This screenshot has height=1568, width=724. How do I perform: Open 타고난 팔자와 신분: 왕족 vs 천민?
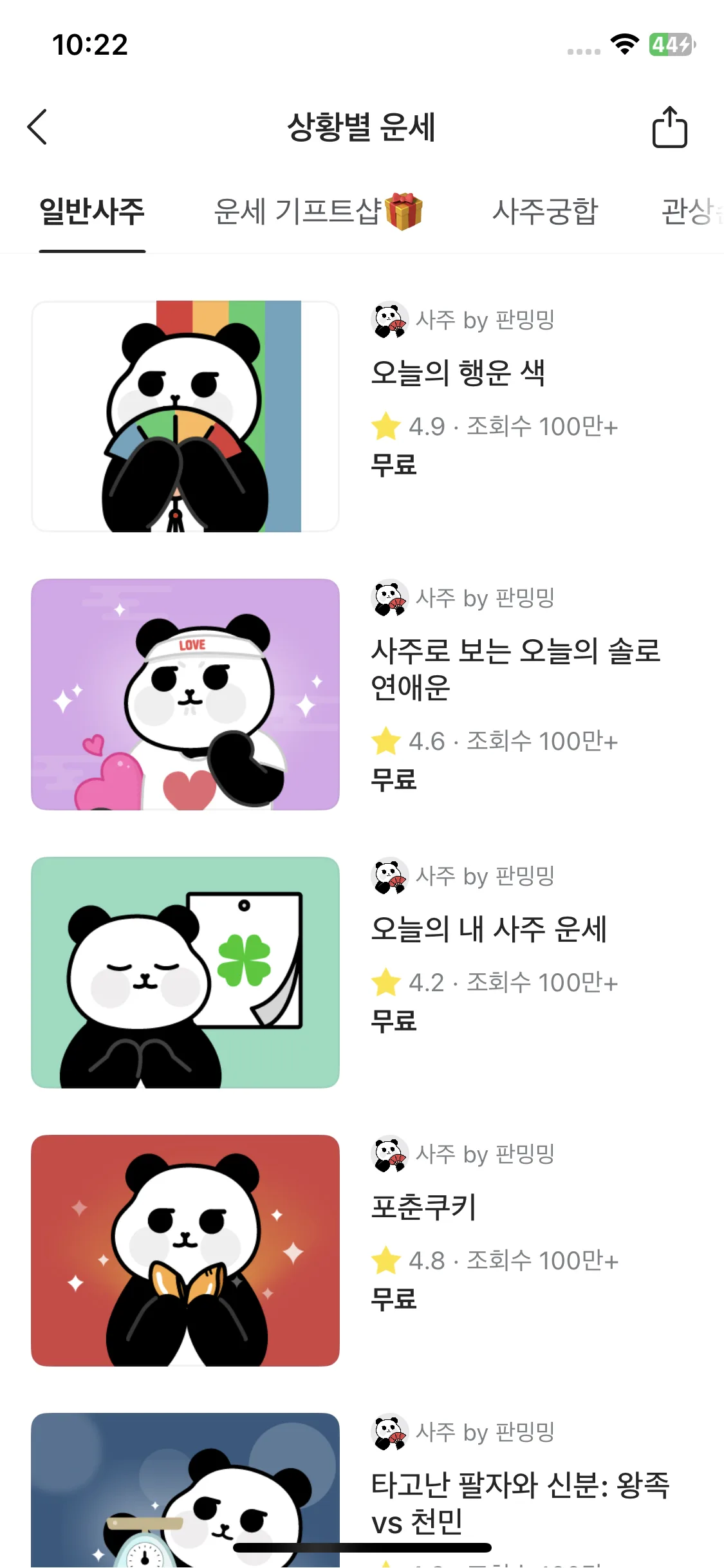click(520, 1502)
